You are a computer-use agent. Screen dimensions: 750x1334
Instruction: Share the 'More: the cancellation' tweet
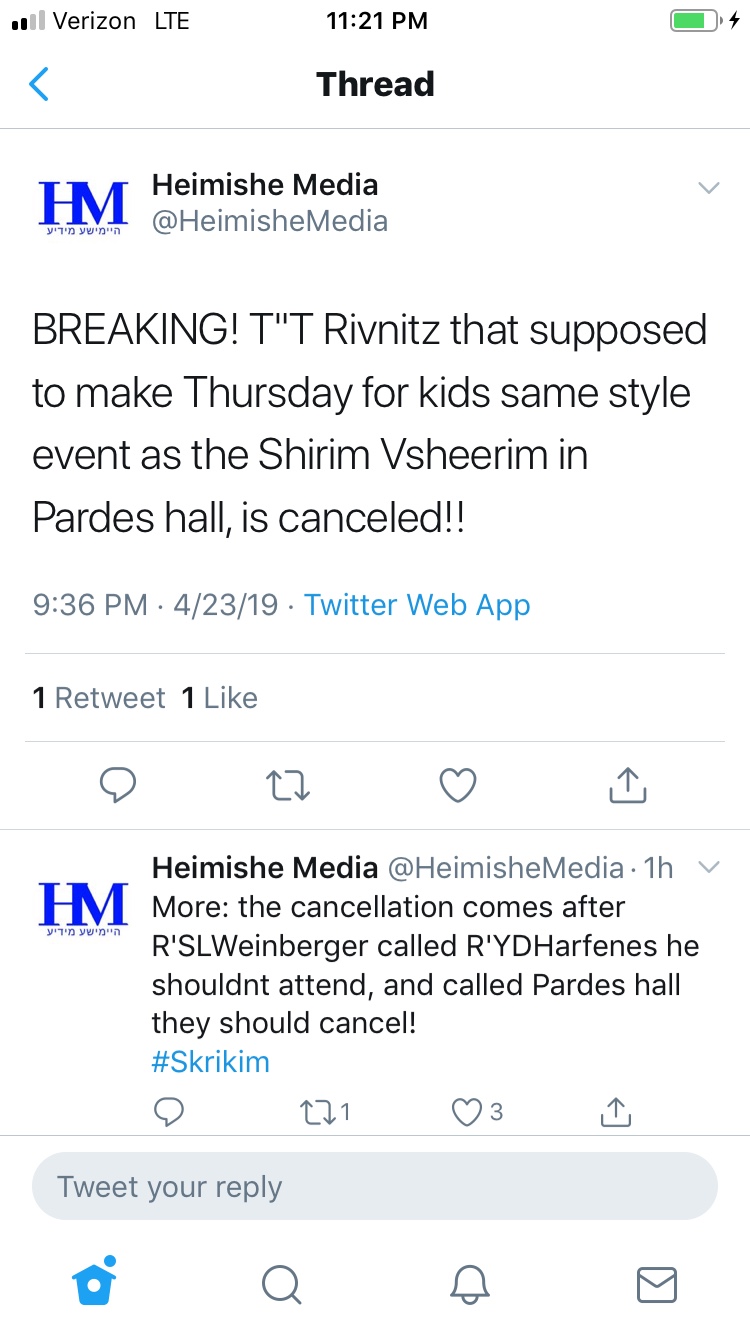click(617, 1111)
